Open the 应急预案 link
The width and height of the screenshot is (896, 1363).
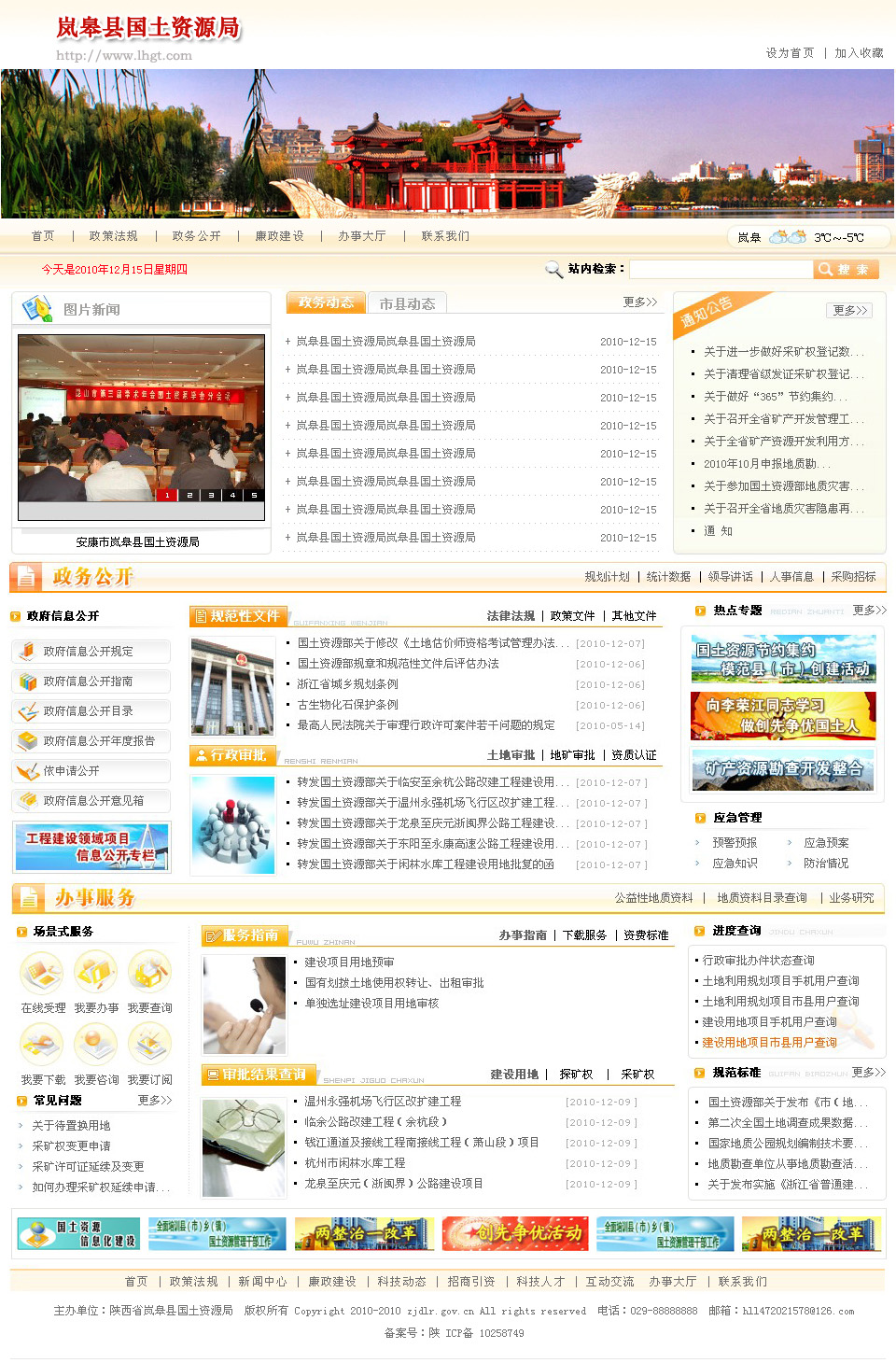(826, 843)
